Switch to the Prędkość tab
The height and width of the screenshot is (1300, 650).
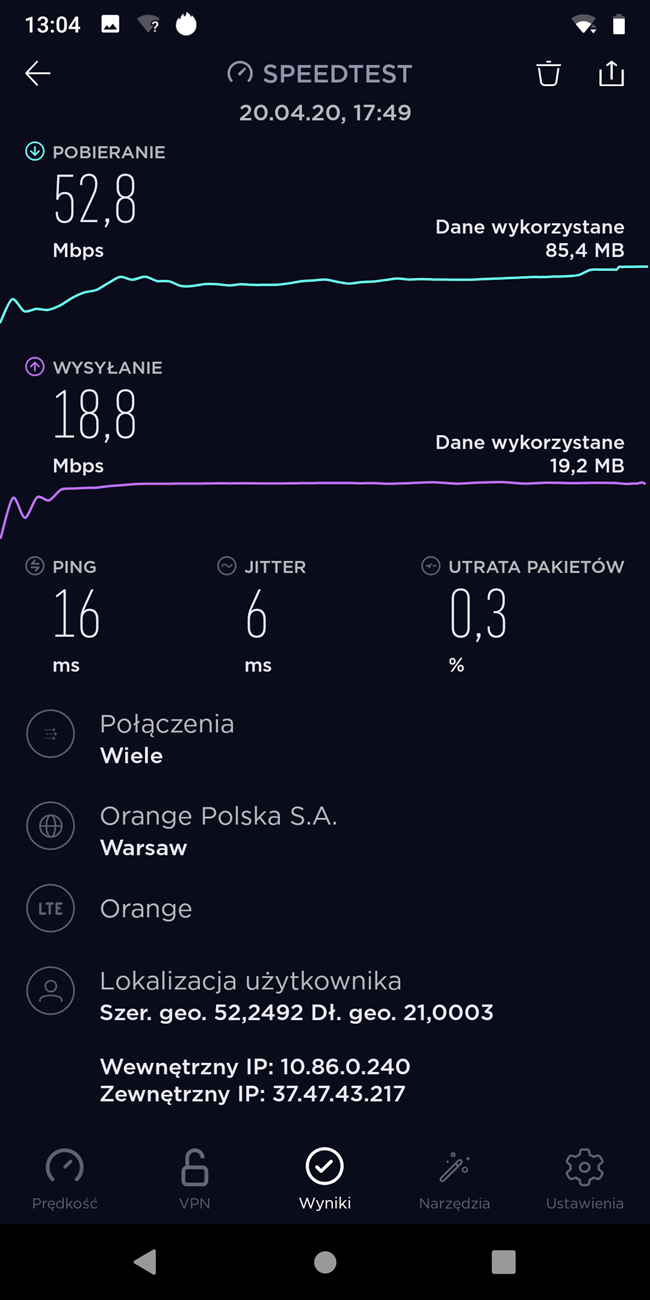click(x=65, y=1180)
